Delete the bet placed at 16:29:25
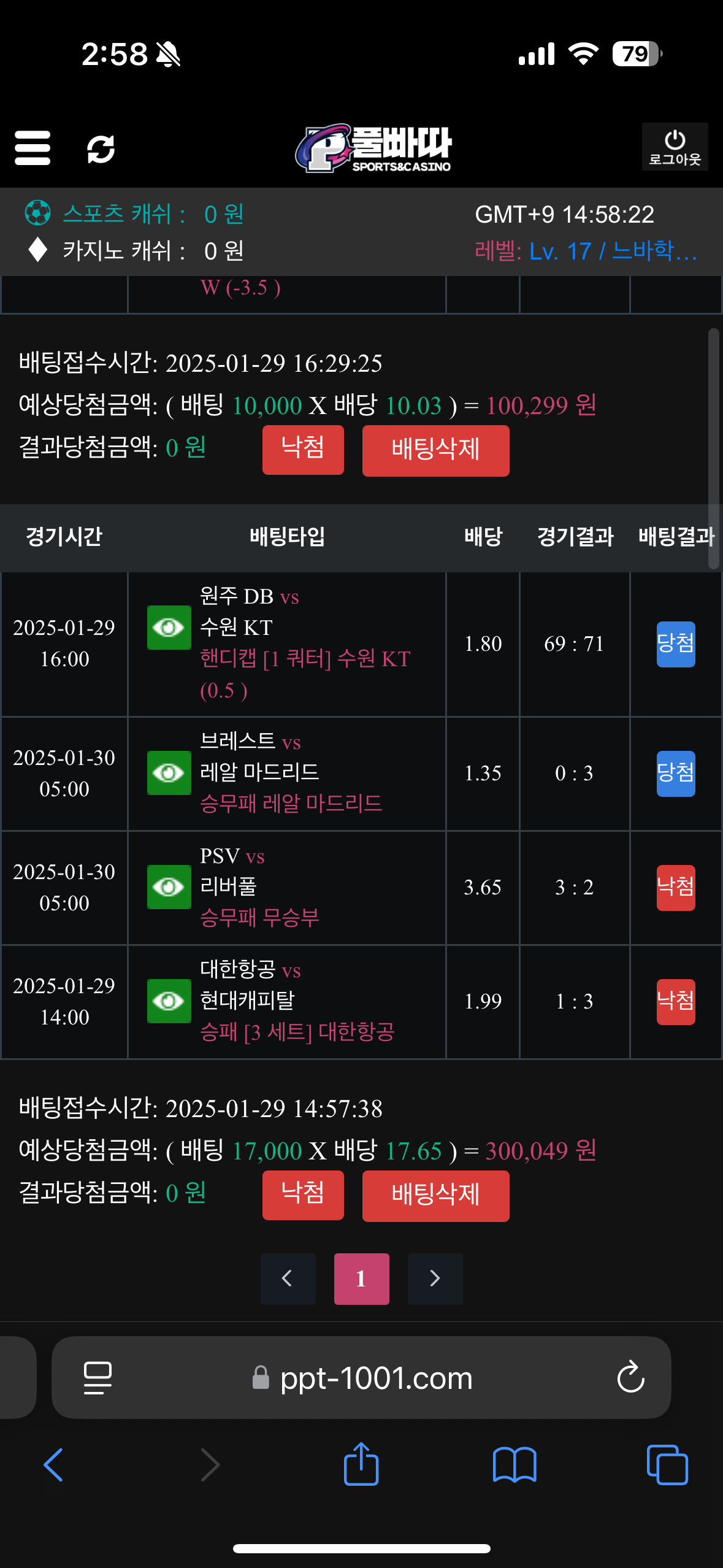 (x=435, y=450)
